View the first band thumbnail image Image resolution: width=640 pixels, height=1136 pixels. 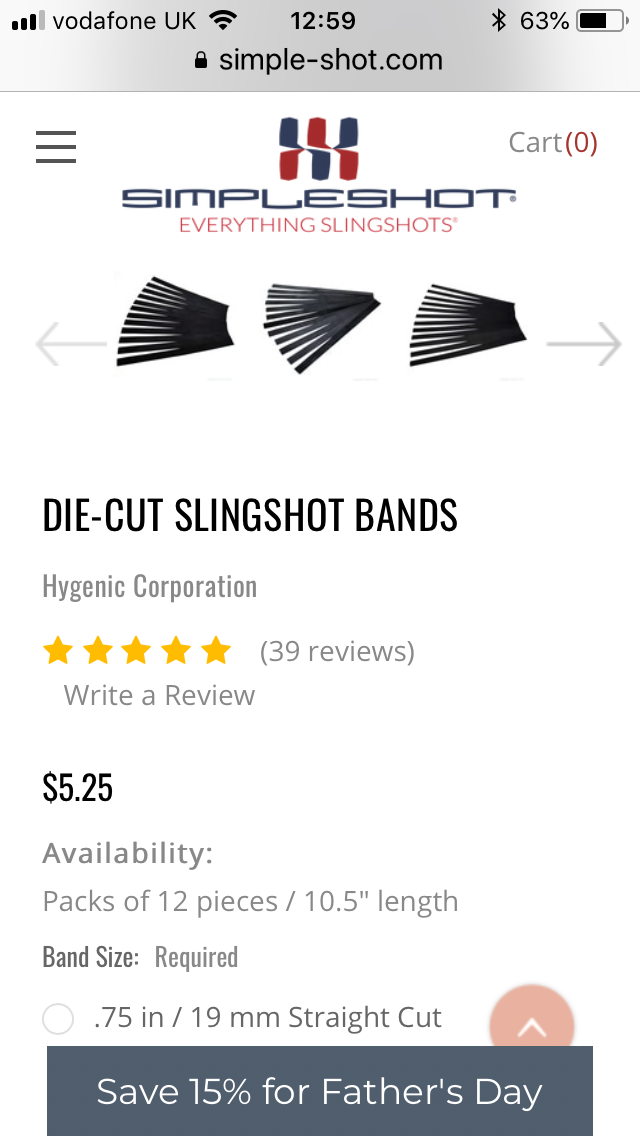[175, 321]
